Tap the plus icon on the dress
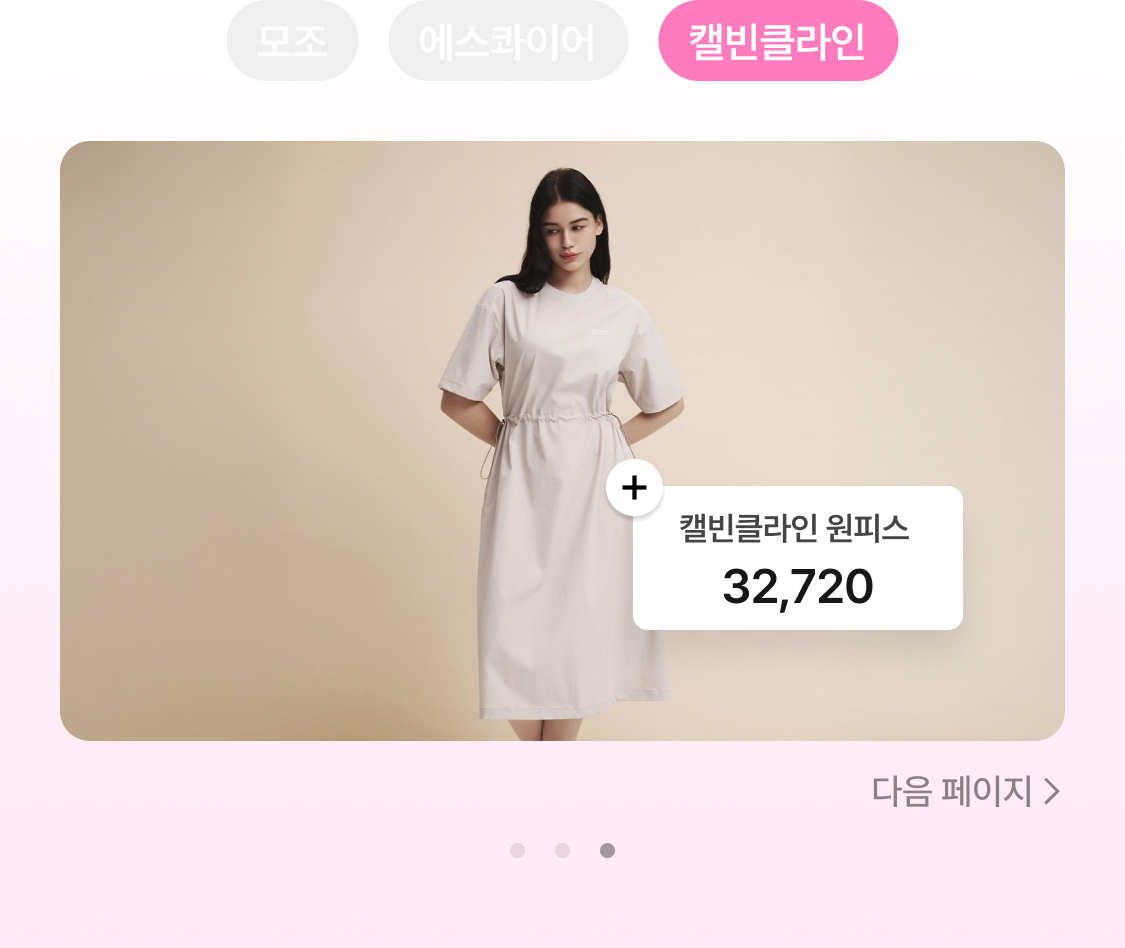Image resolution: width=1125 pixels, height=948 pixels. (634, 488)
